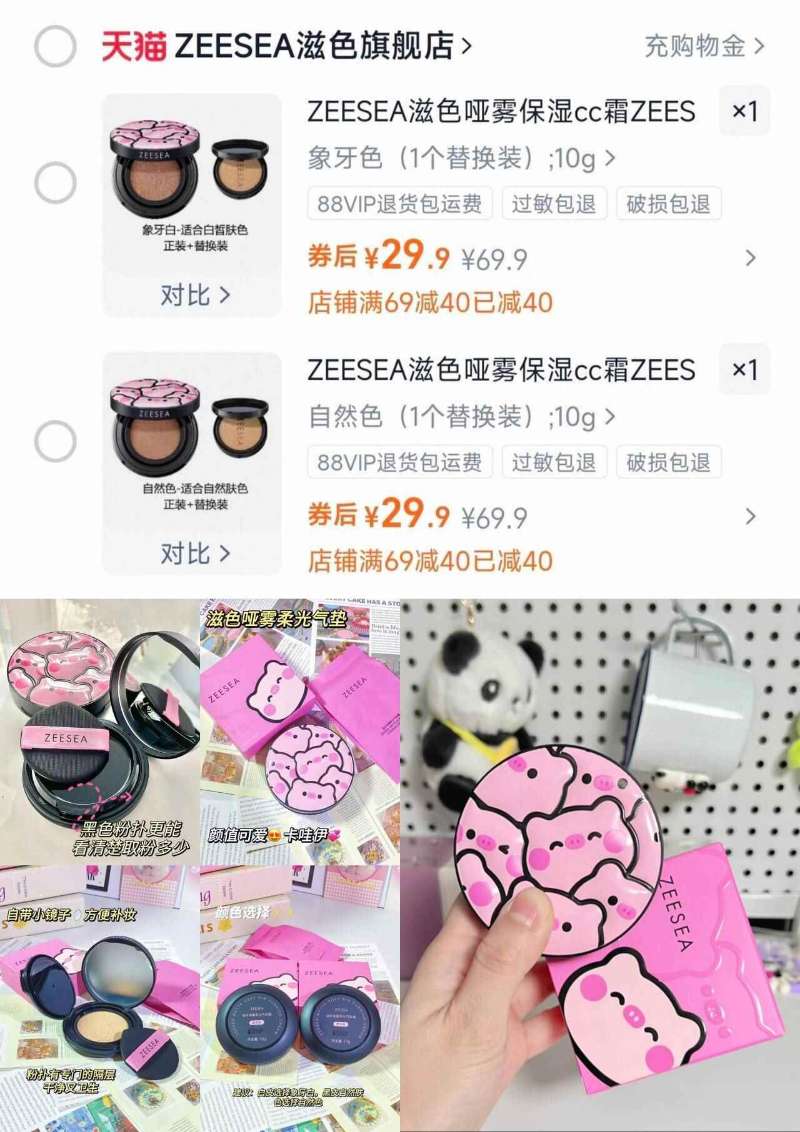Viewport: 800px width, 1132px height.
Task: Click the 天猫 Tmall logo icon
Action: coord(132,43)
